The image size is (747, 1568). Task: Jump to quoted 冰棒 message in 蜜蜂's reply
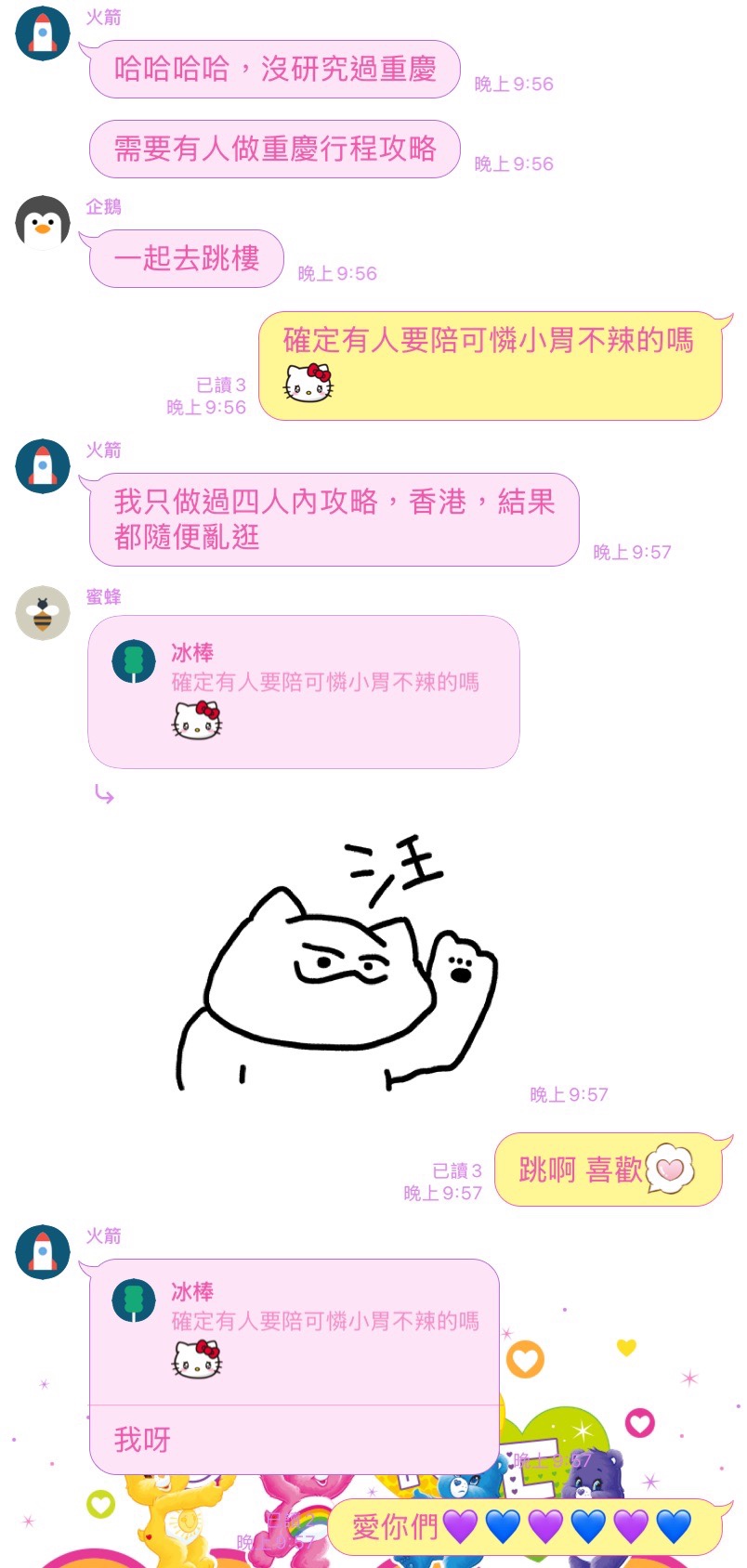coord(303,691)
